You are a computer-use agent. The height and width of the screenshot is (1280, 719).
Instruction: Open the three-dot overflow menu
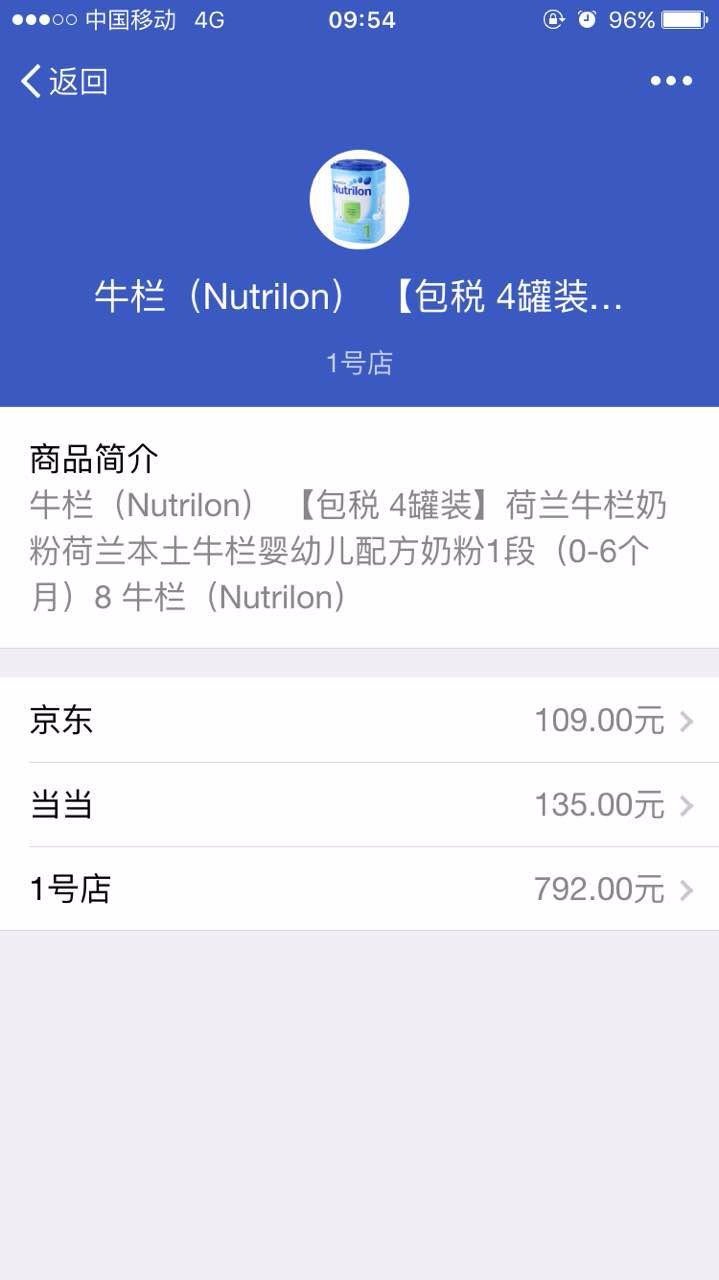click(671, 81)
